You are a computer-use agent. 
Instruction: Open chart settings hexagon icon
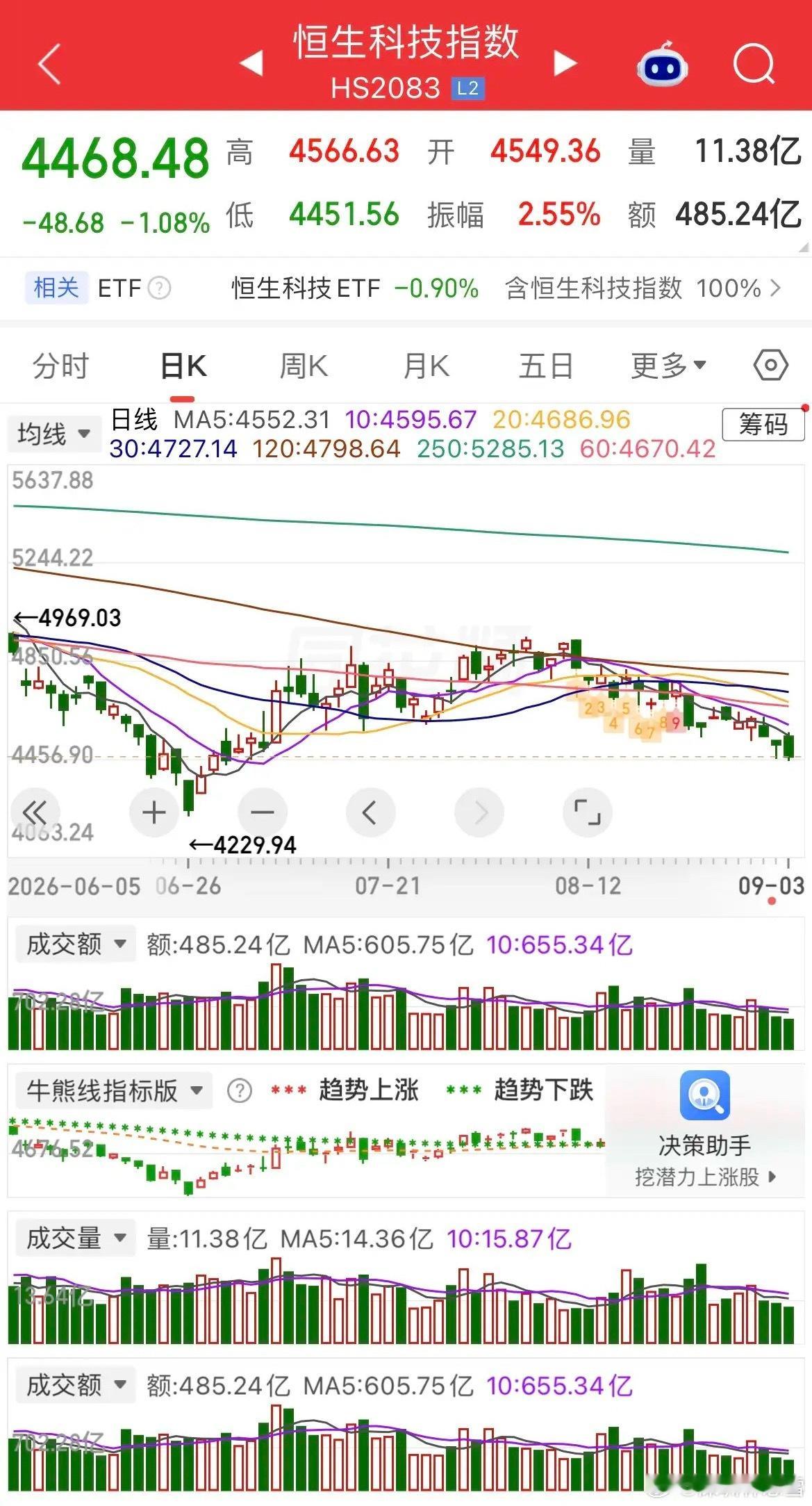[x=771, y=365]
